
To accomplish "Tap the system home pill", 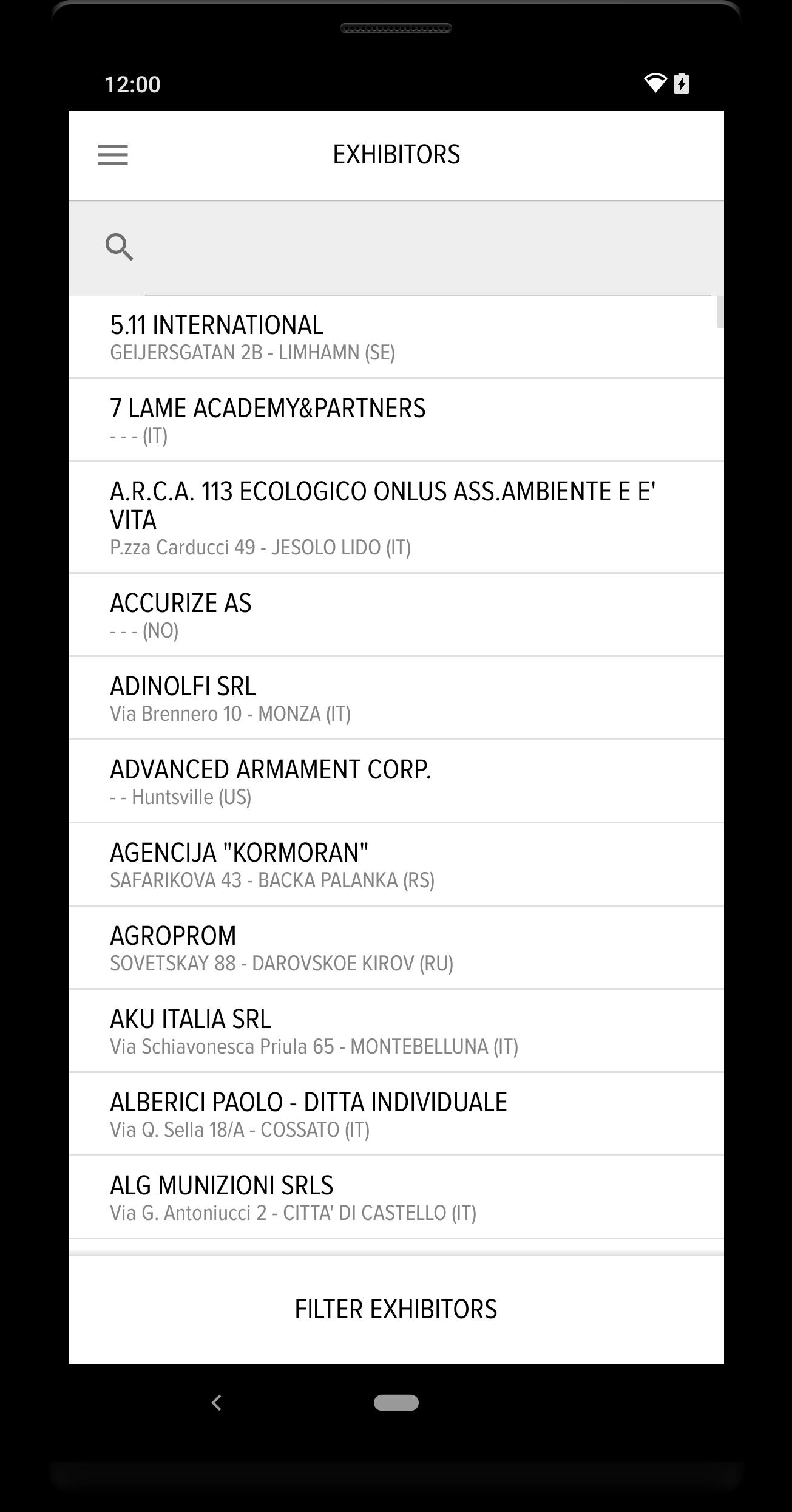I will (396, 1403).
